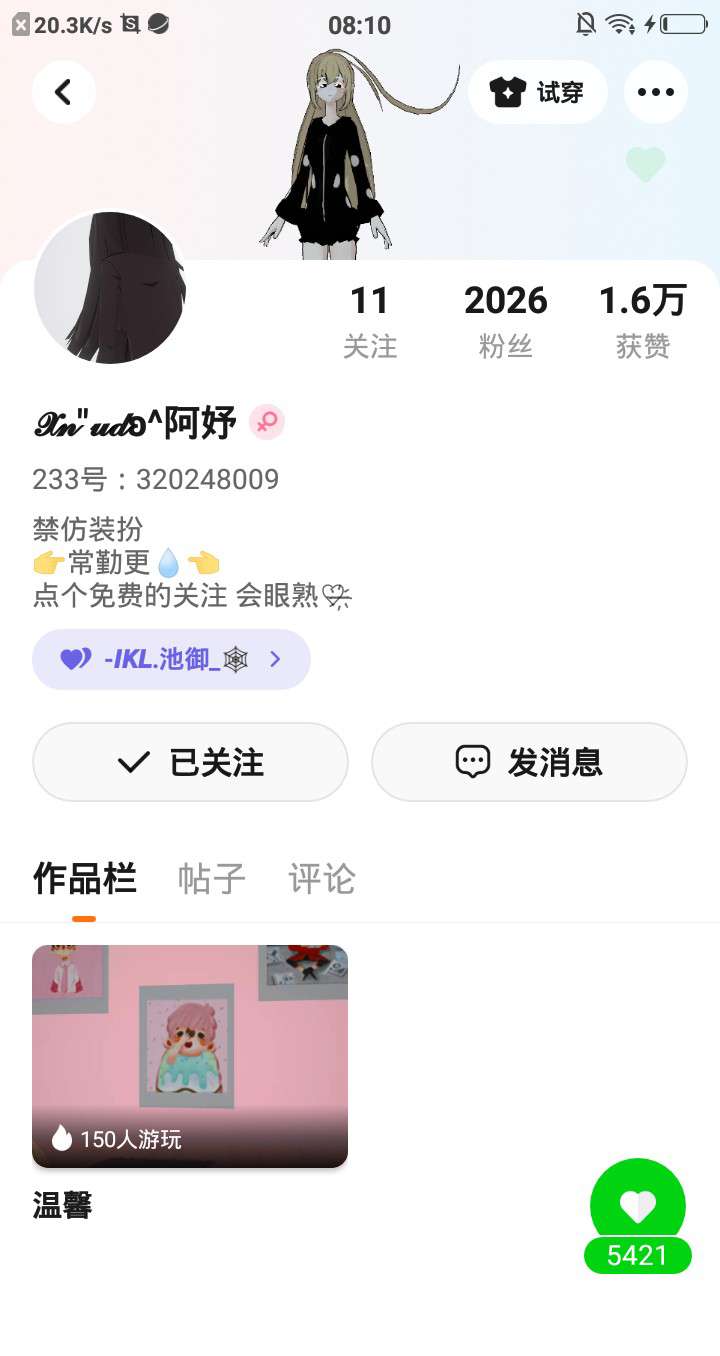Go back using the top-left arrow
720x1356 pixels.
[x=63, y=92]
